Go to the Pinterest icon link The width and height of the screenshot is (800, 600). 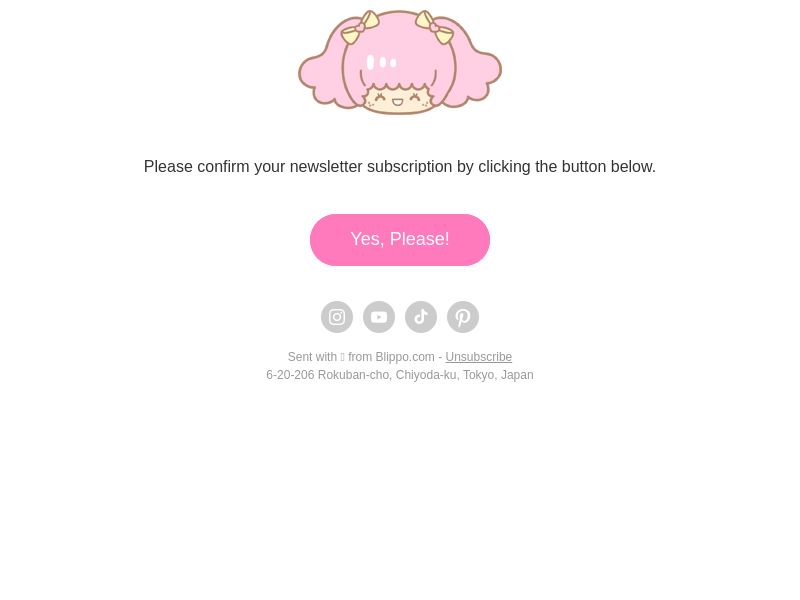[x=463, y=317]
